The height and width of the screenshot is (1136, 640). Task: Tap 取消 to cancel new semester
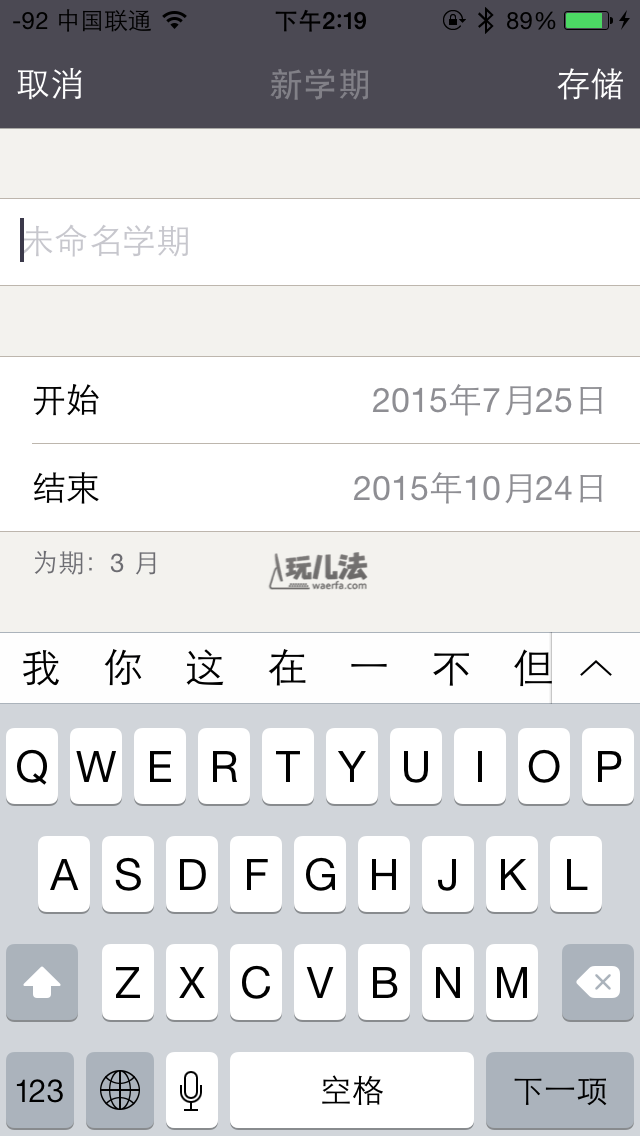(x=50, y=85)
